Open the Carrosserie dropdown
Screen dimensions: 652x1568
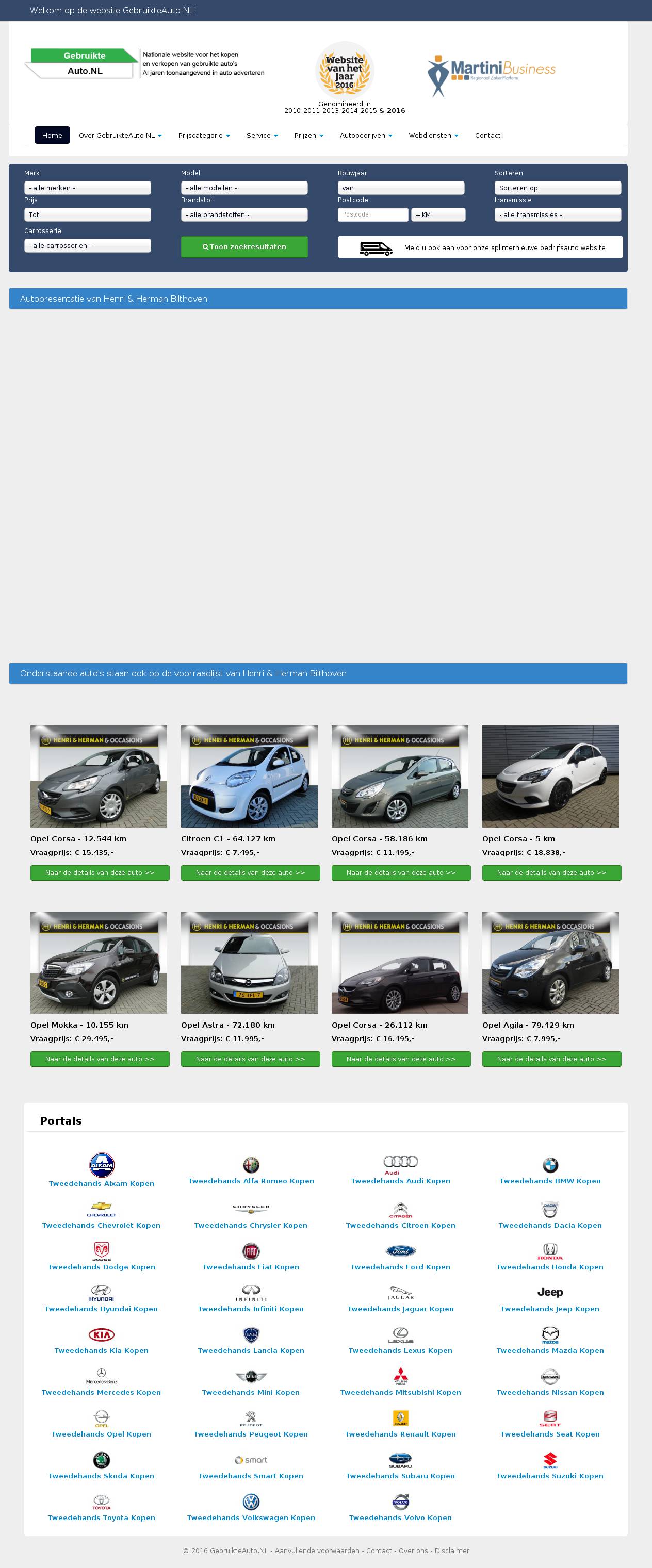coord(87,246)
